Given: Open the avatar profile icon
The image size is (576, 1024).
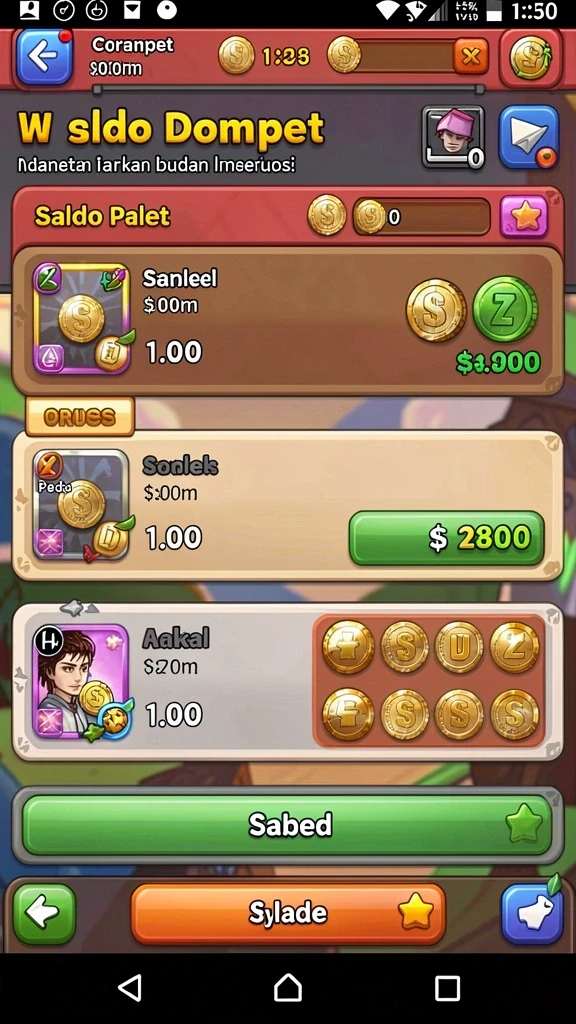Looking at the screenshot, I should coord(453,137).
